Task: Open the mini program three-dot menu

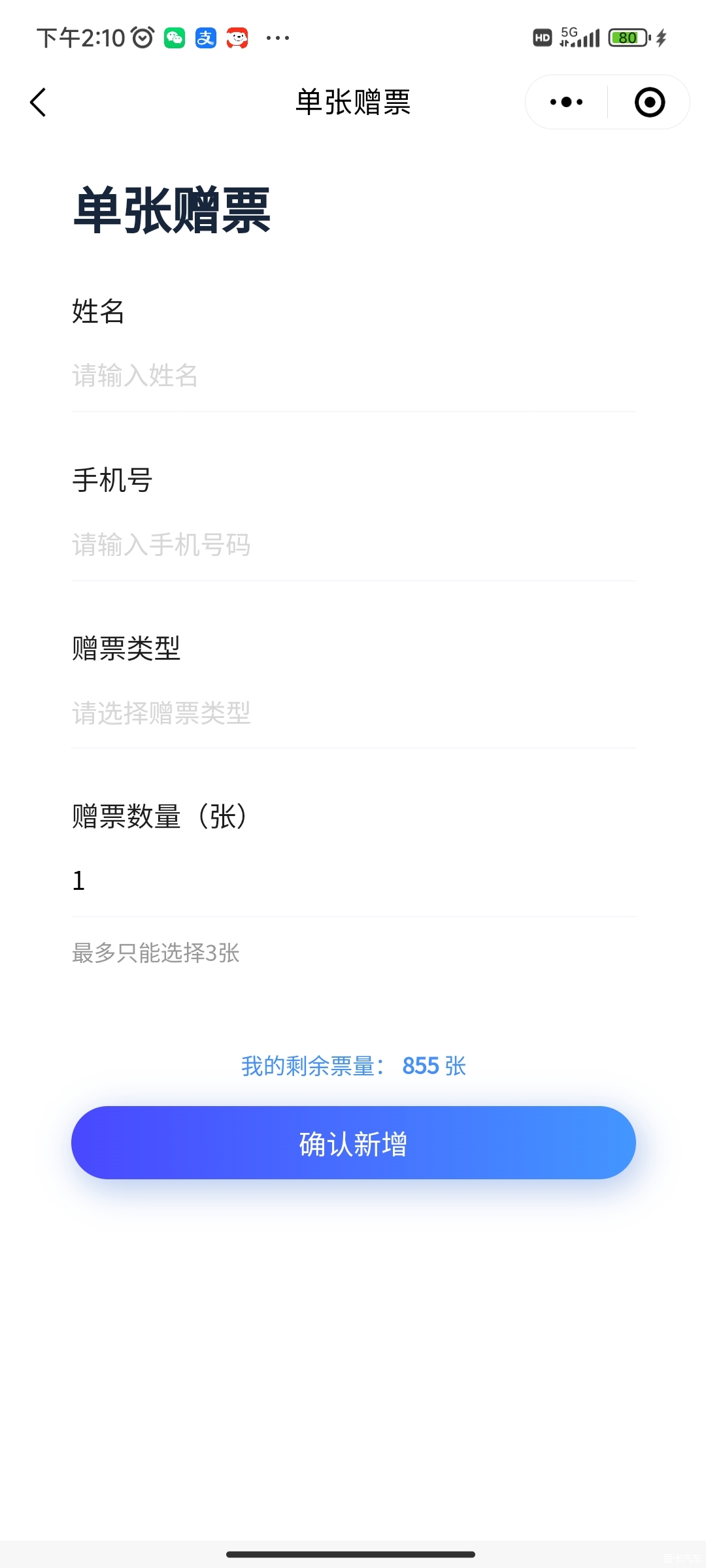Action: point(566,102)
